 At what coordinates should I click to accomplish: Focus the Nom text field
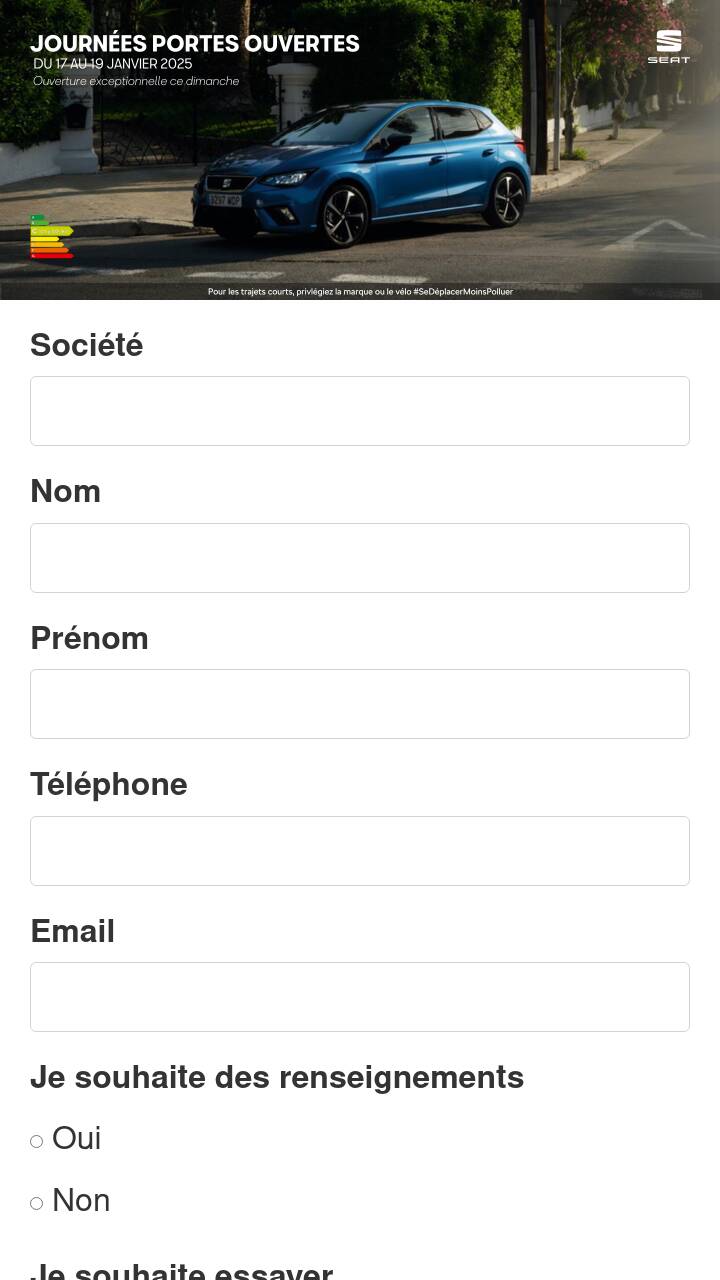(360, 558)
